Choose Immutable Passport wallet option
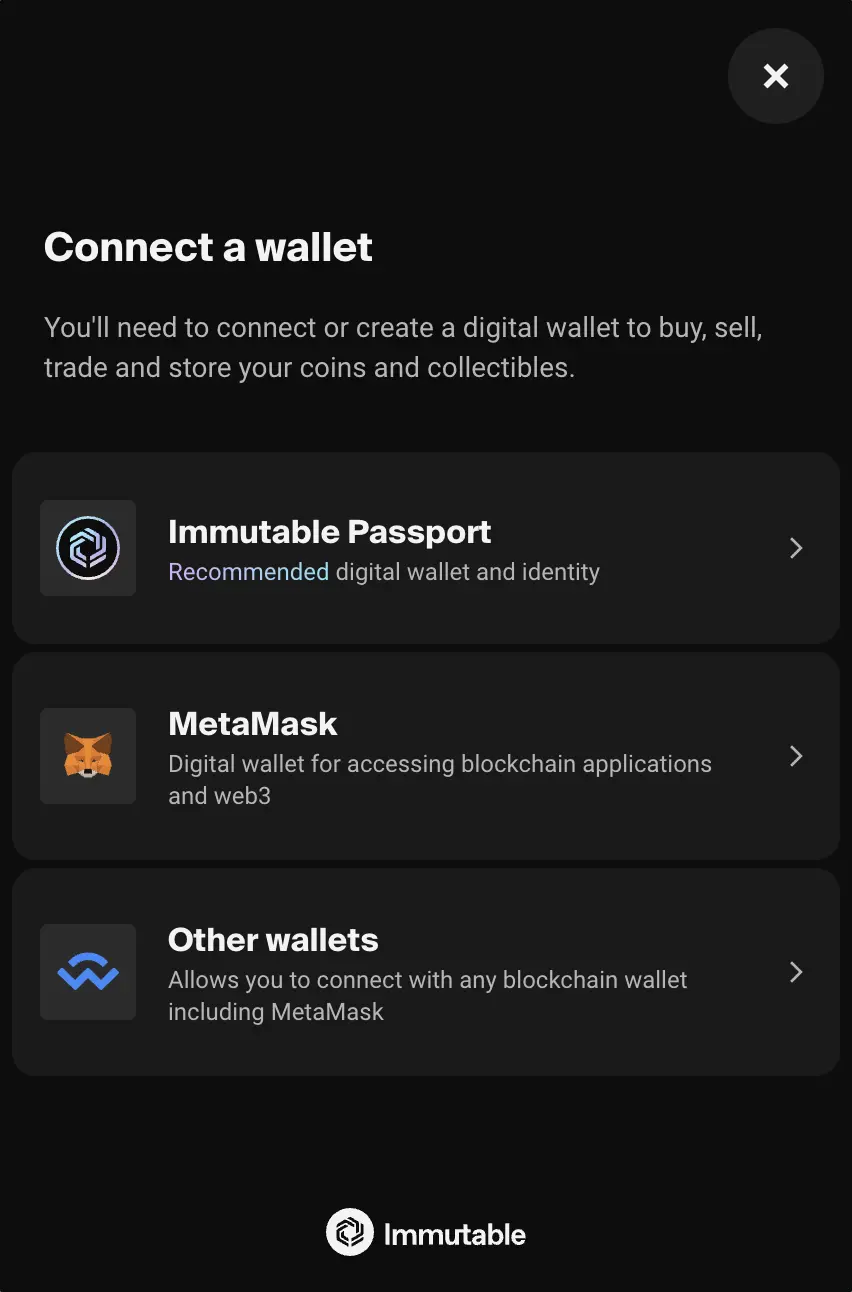The width and height of the screenshot is (852, 1292). pos(426,548)
